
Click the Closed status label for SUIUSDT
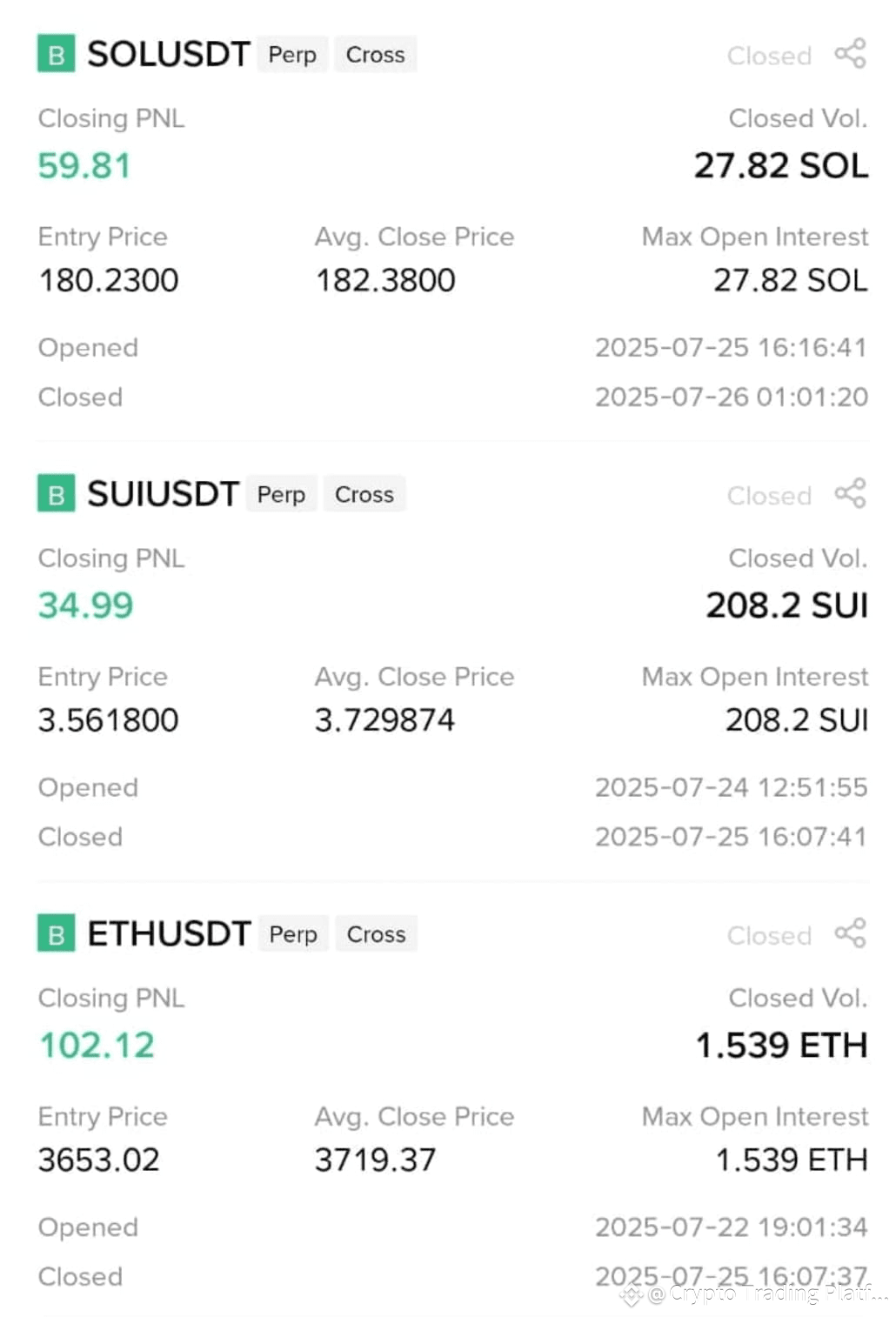(769, 495)
